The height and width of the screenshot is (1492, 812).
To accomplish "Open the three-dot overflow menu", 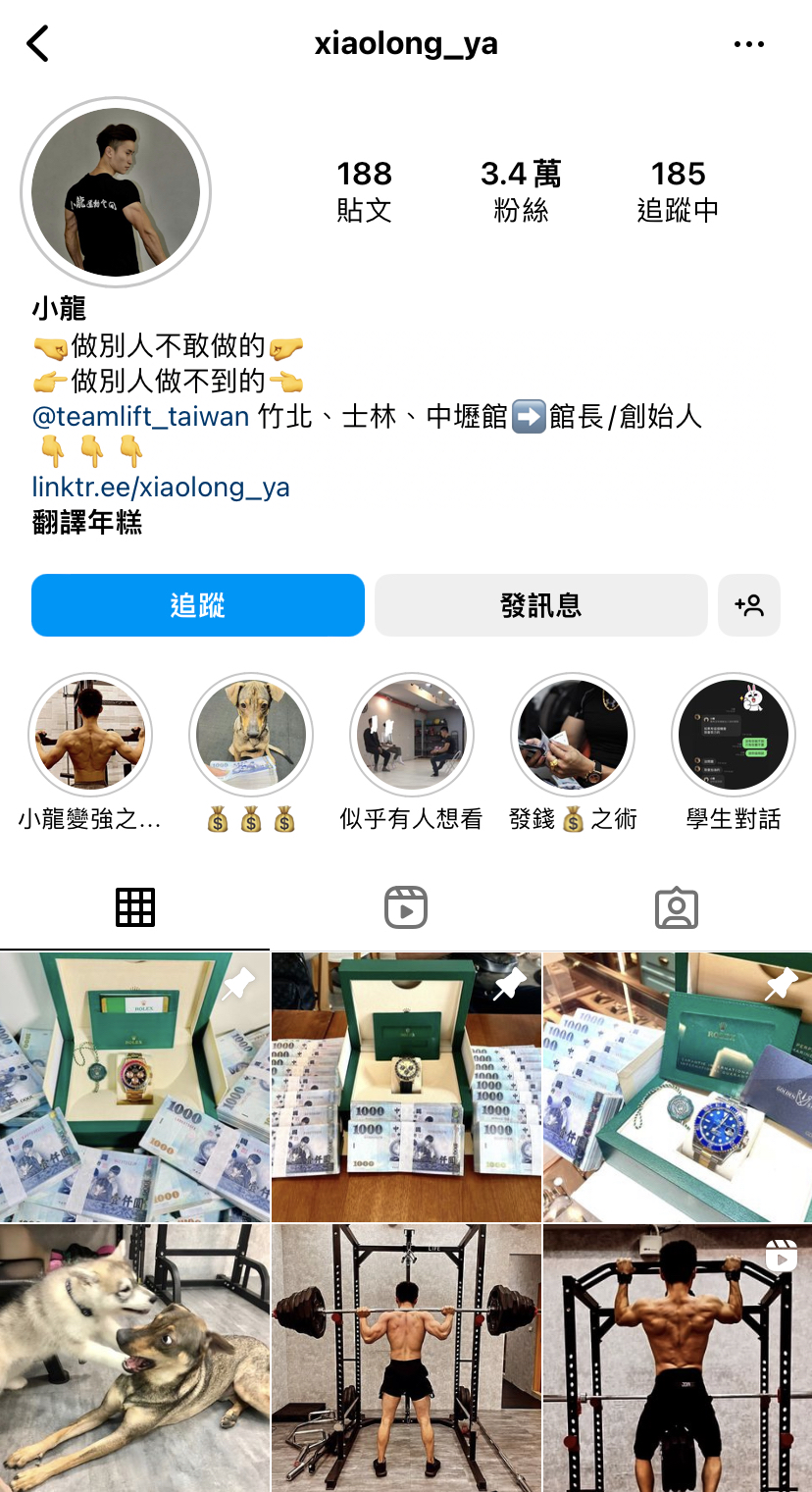I will tap(749, 44).
